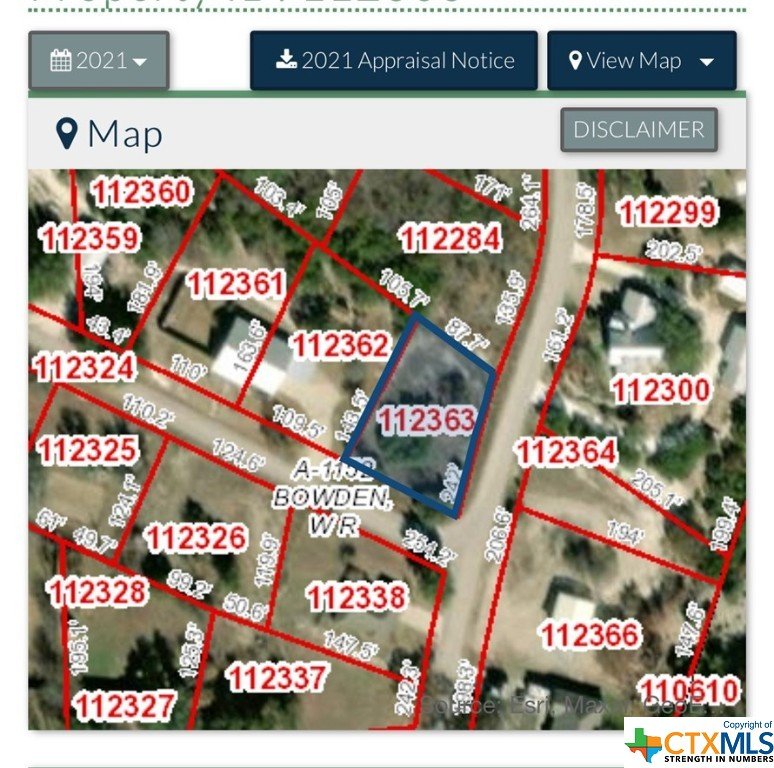Expand the View Map dropdown
Image resolution: width=774 pixels, height=768 pixels.
coord(641,61)
